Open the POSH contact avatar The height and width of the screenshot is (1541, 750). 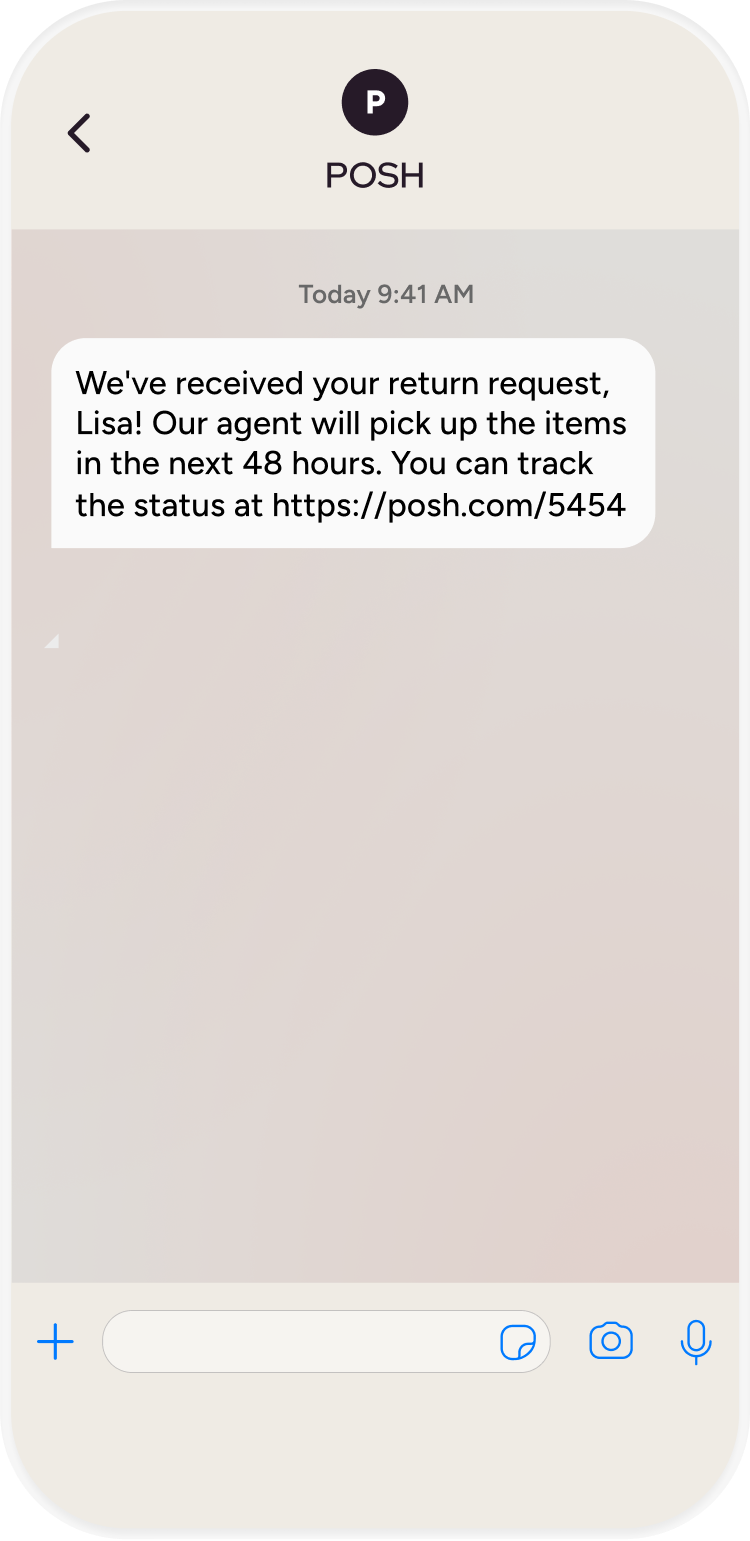[x=375, y=103]
